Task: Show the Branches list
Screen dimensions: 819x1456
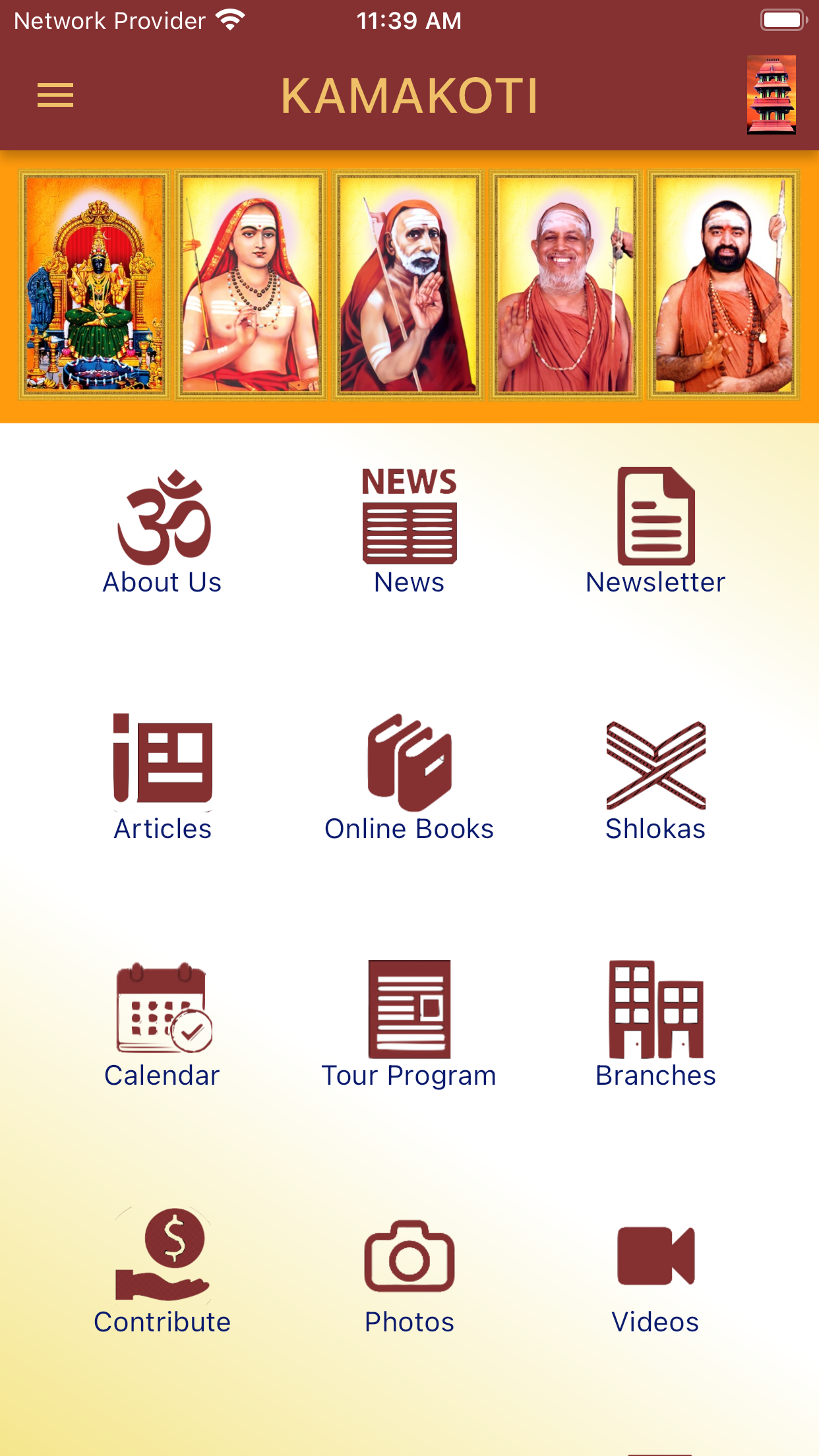Action: (655, 1025)
